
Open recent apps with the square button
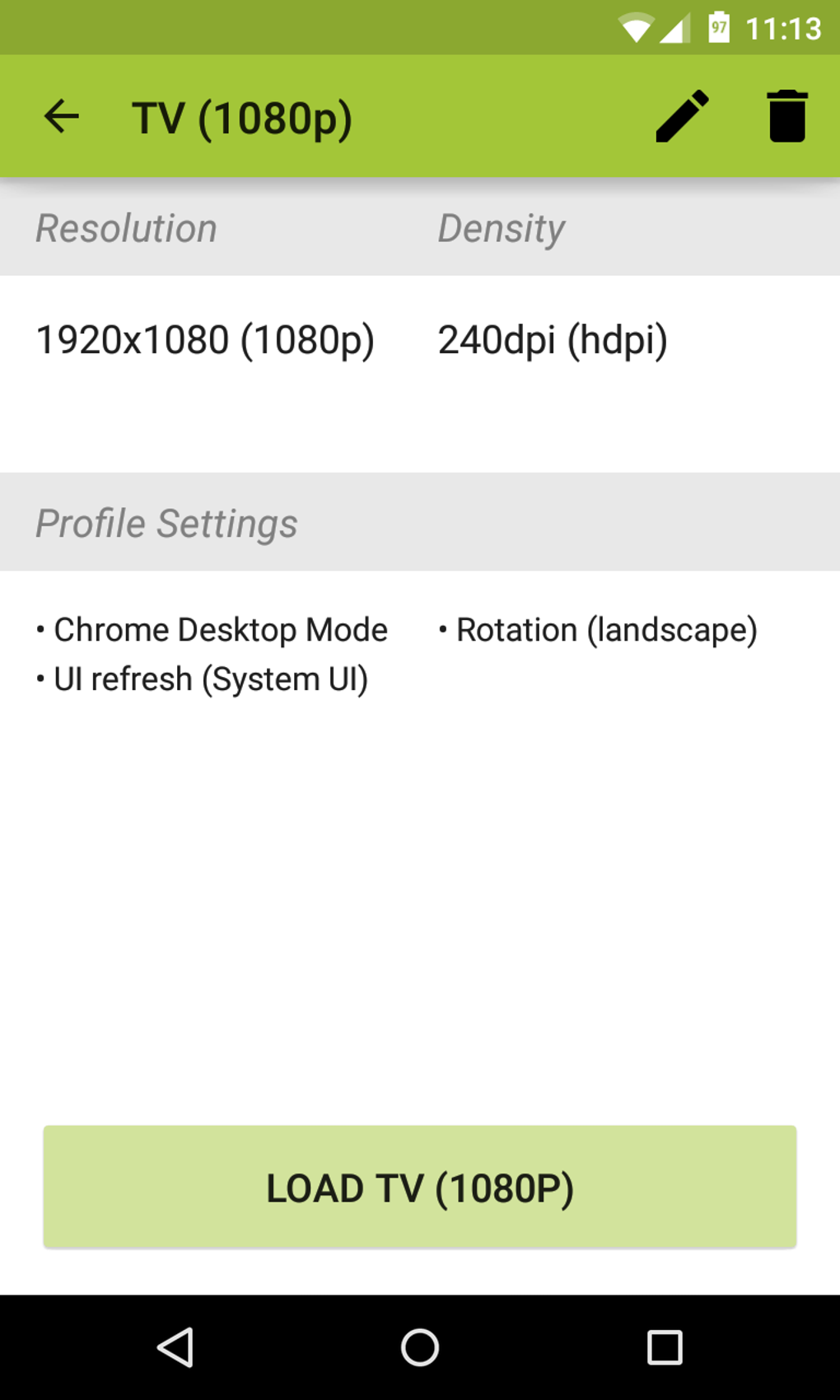point(664,1348)
